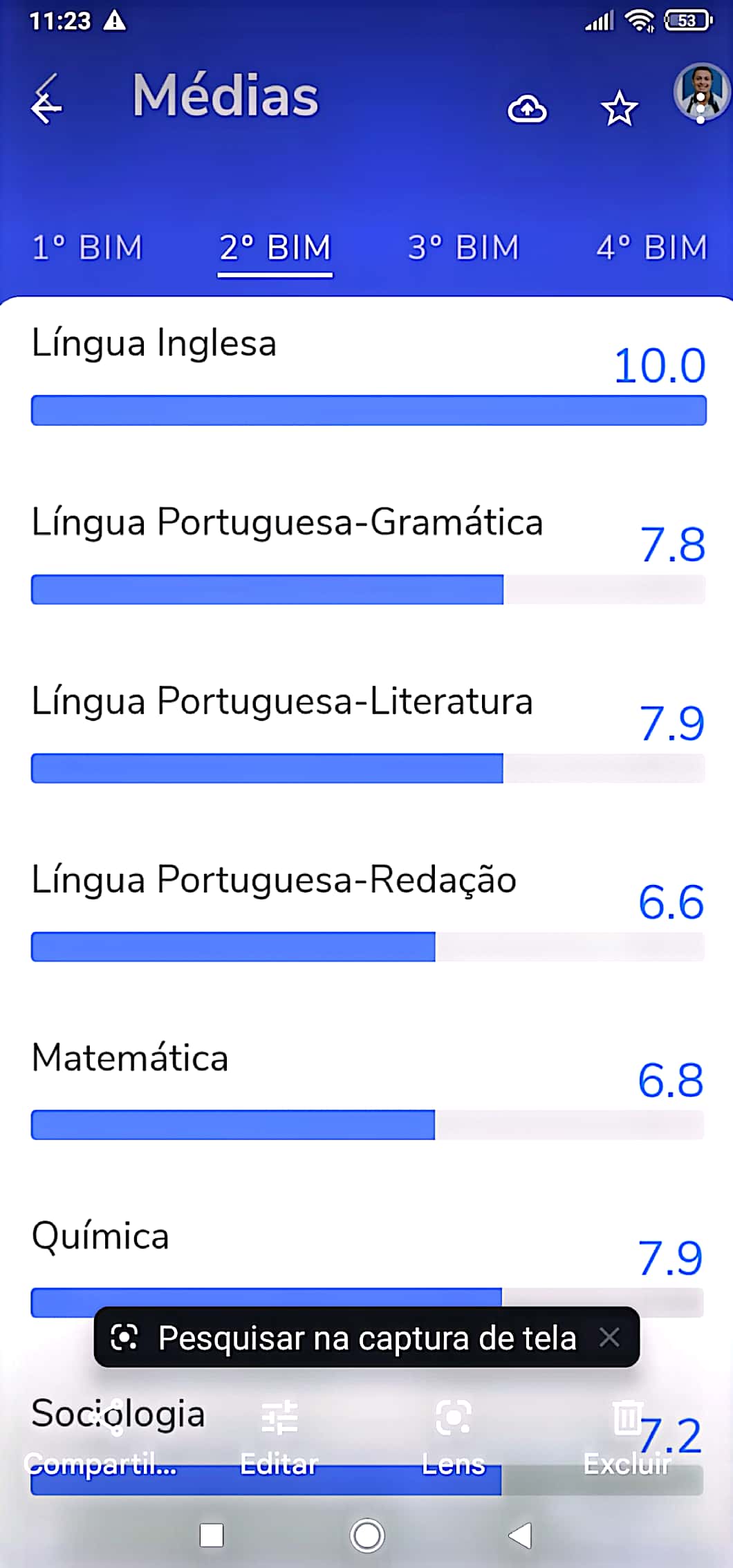
Task: Mark the photo as favorite with the star
Action: point(619,109)
